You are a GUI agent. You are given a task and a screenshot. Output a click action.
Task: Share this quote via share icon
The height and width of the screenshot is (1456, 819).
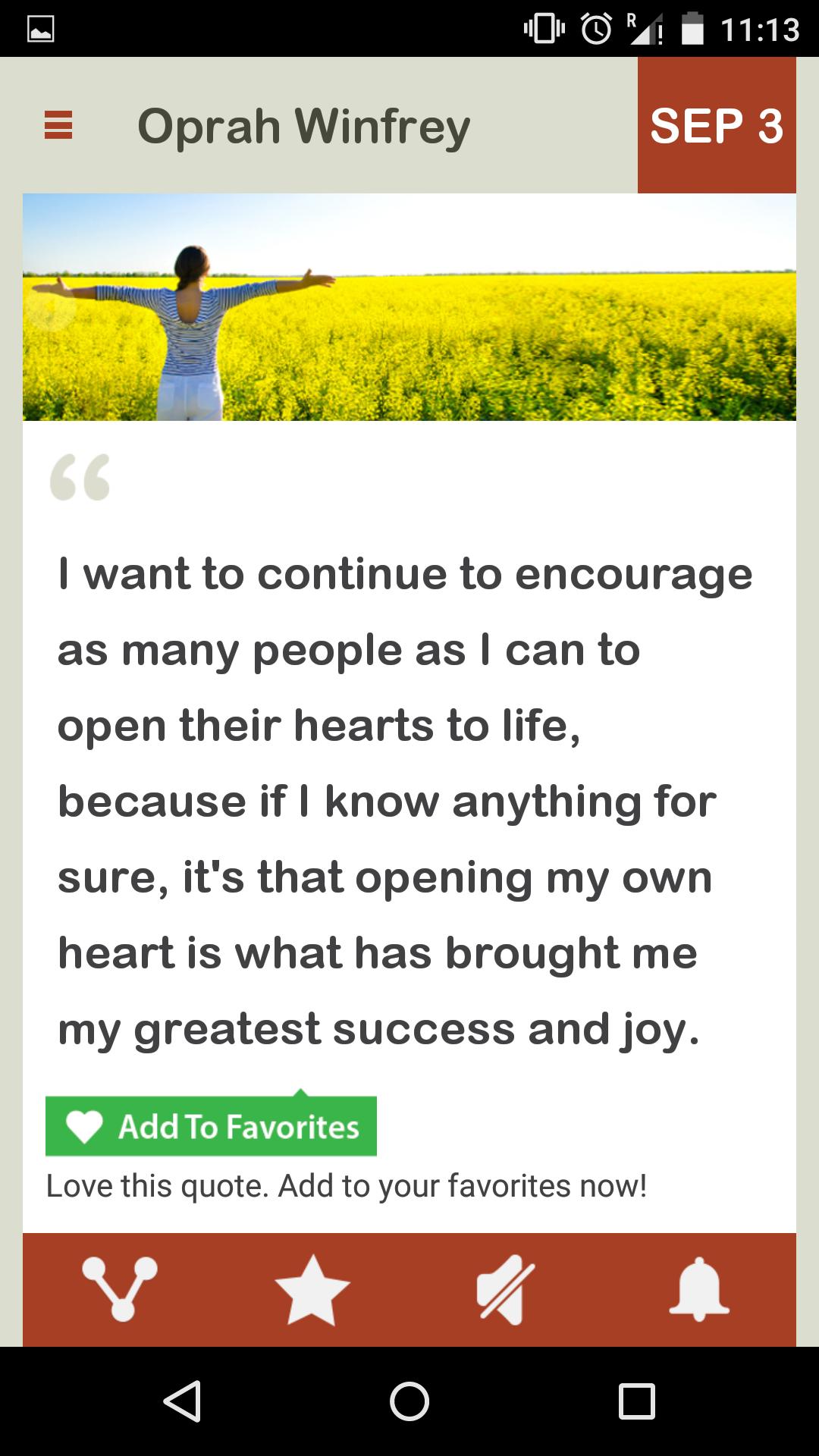[120, 1288]
